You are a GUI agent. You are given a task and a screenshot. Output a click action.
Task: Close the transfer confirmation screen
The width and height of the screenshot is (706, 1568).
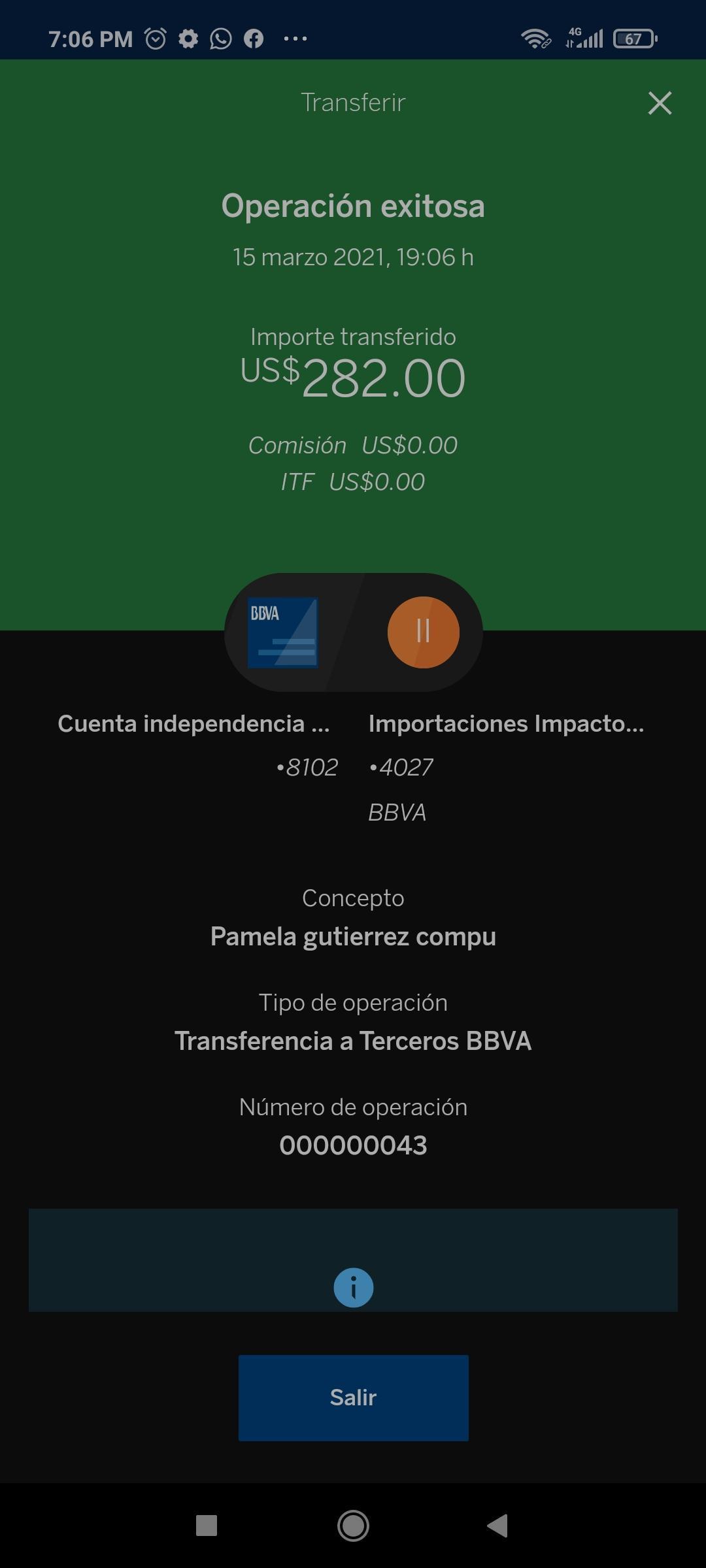[x=660, y=103]
